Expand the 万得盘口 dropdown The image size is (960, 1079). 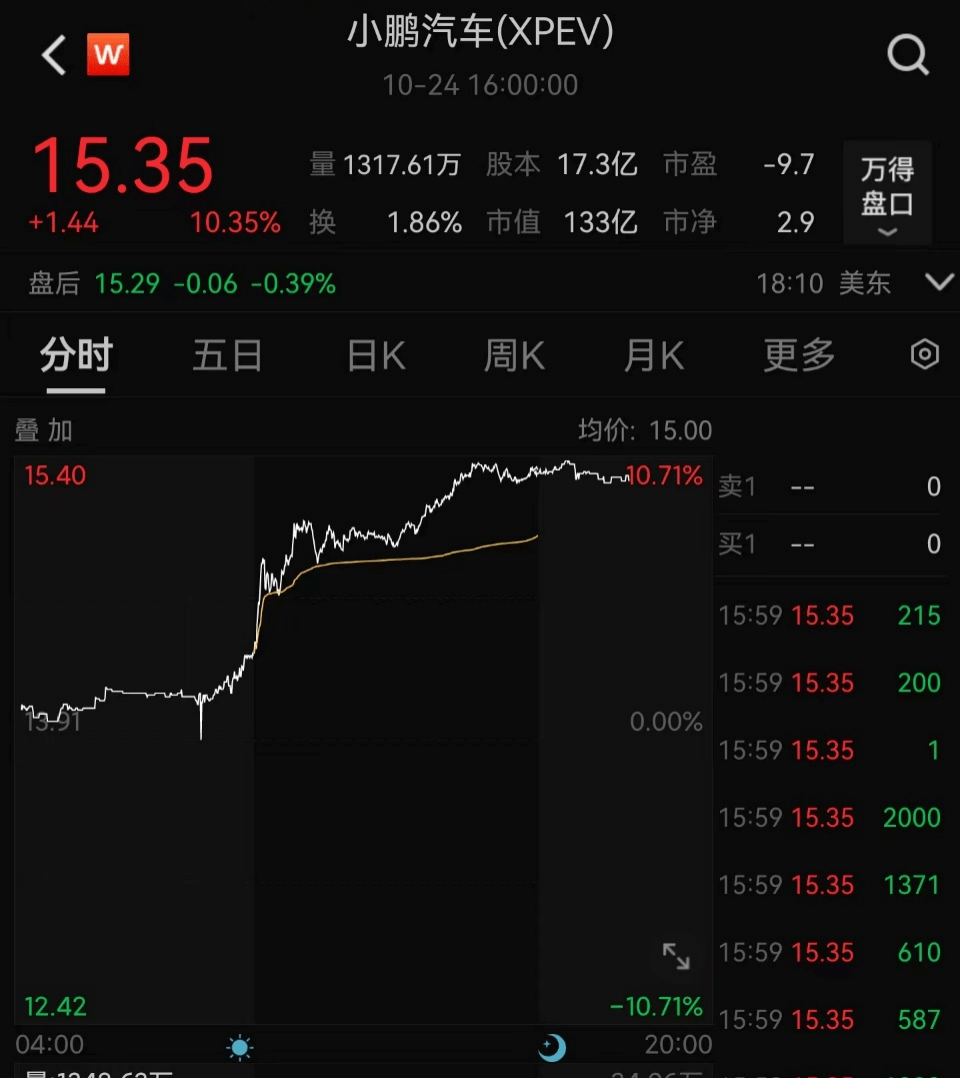click(887, 194)
